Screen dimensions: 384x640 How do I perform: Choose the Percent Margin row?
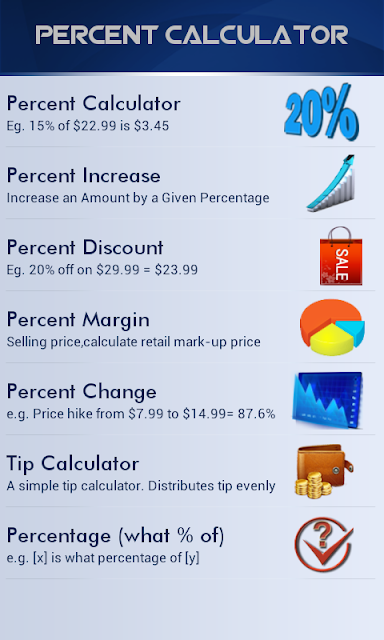point(192,327)
